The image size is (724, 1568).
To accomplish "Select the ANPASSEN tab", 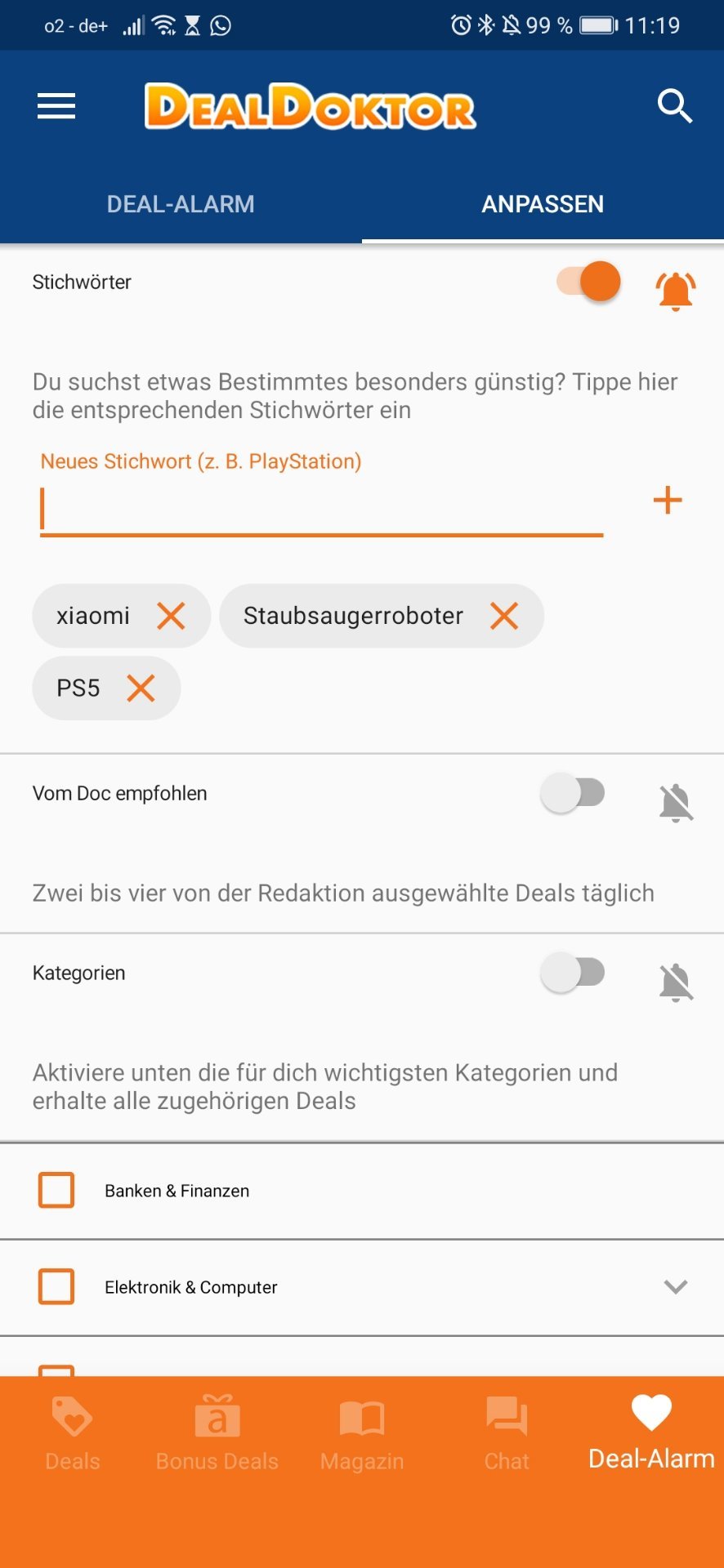I will (x=543, y=204).
